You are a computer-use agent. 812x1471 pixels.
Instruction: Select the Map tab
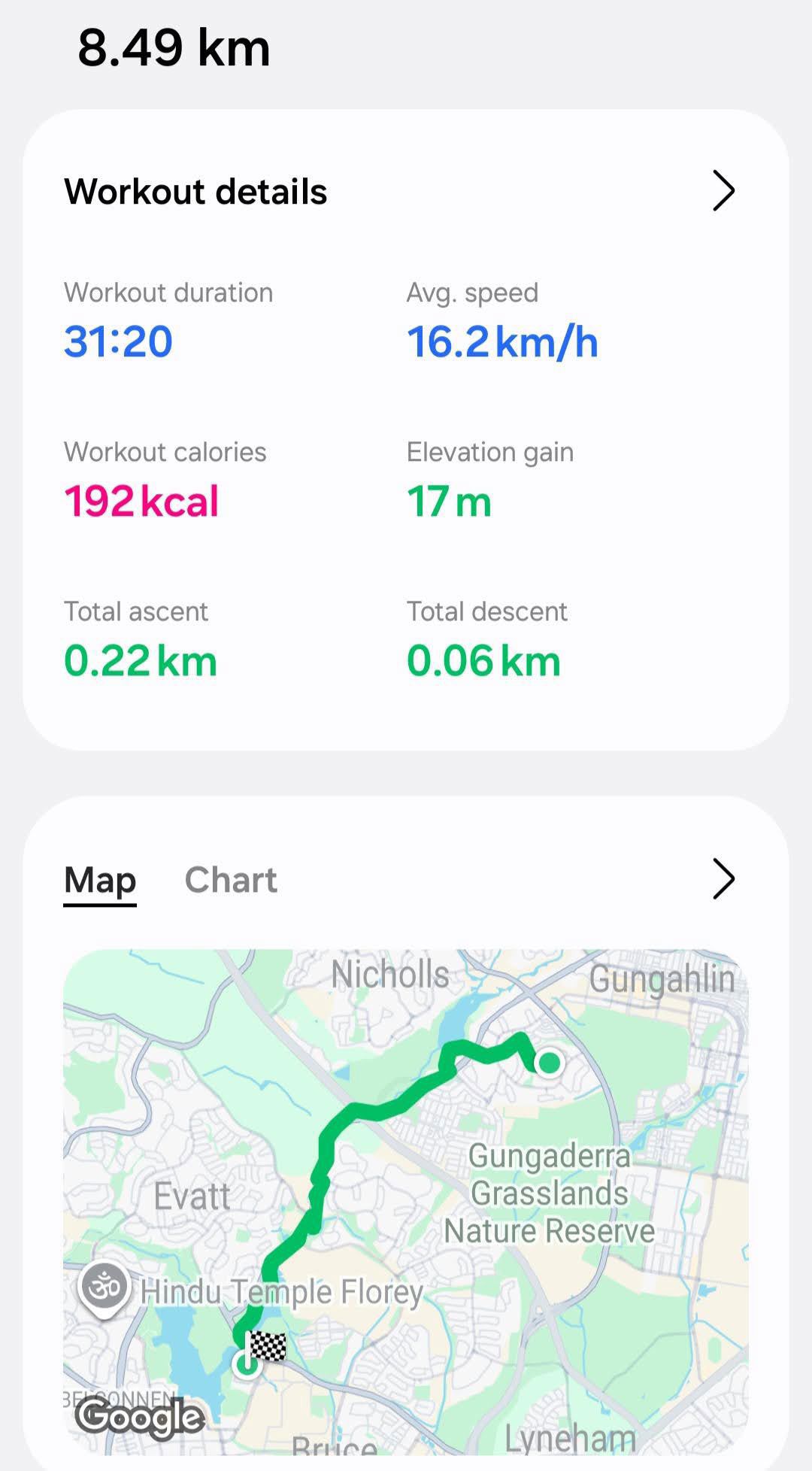pos(100,879)
